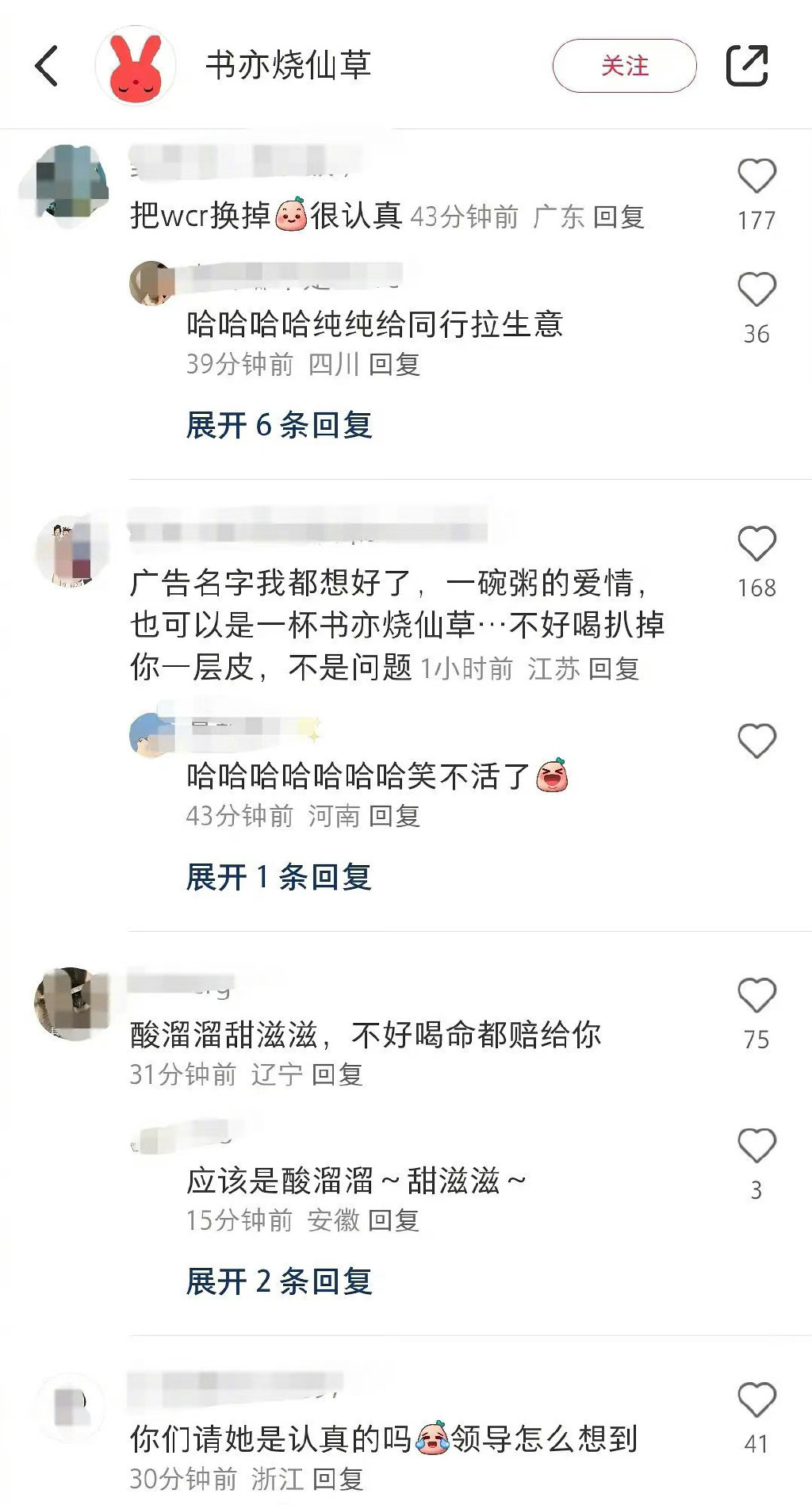812x1505 pixels.
Task: Reply to the 四川 comment 纯纯给同行拉生意
Action: tap(394, 365)
